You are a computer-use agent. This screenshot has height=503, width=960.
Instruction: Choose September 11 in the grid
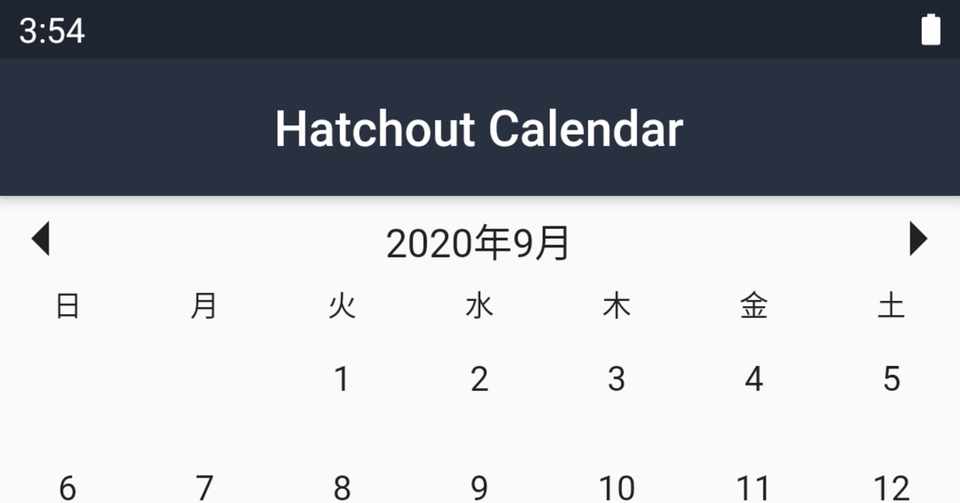pyautogui.click(x=752, y=488)
